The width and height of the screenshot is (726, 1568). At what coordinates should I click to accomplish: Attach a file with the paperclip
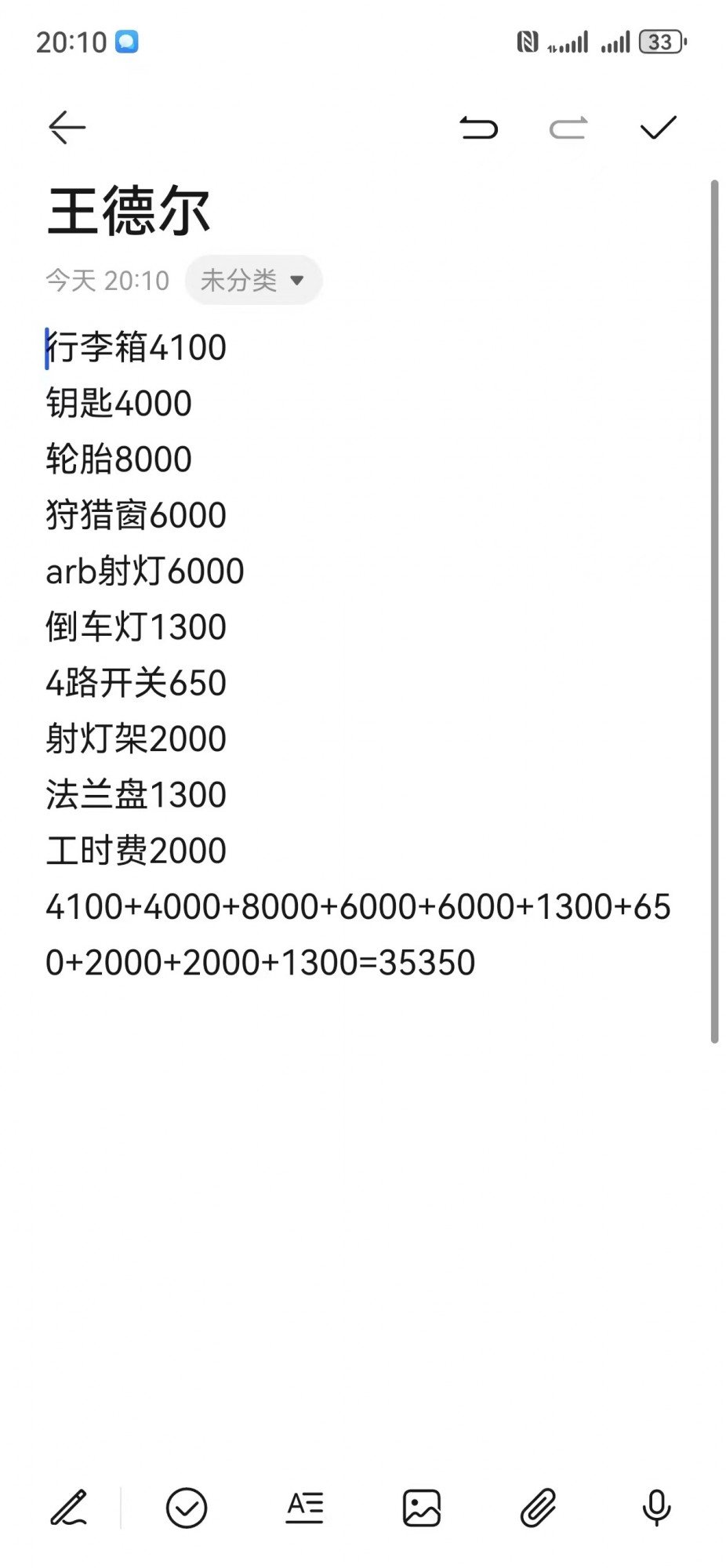539,1507
